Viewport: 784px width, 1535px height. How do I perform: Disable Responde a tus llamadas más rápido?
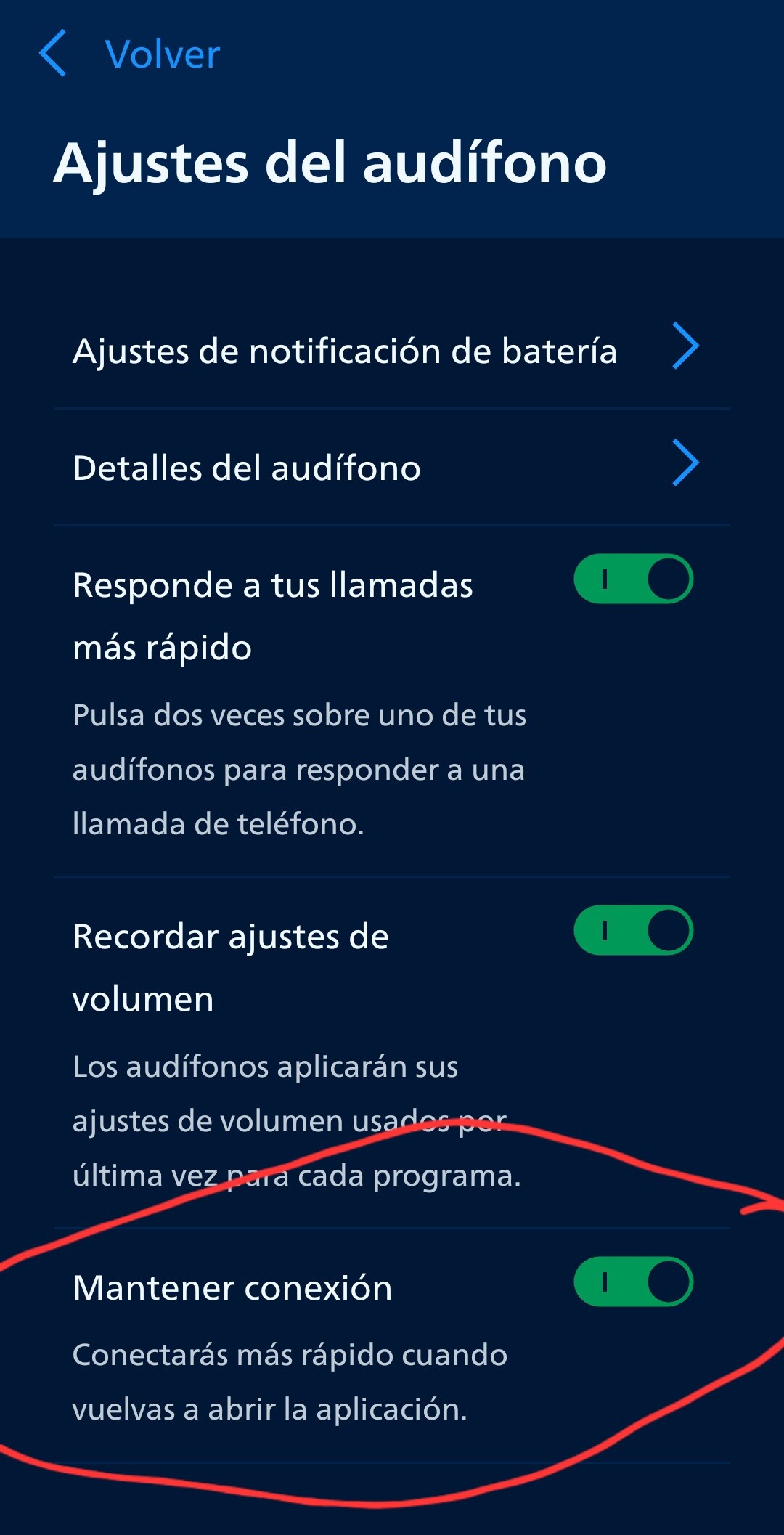pyautogui.click(x=633, y=579)
